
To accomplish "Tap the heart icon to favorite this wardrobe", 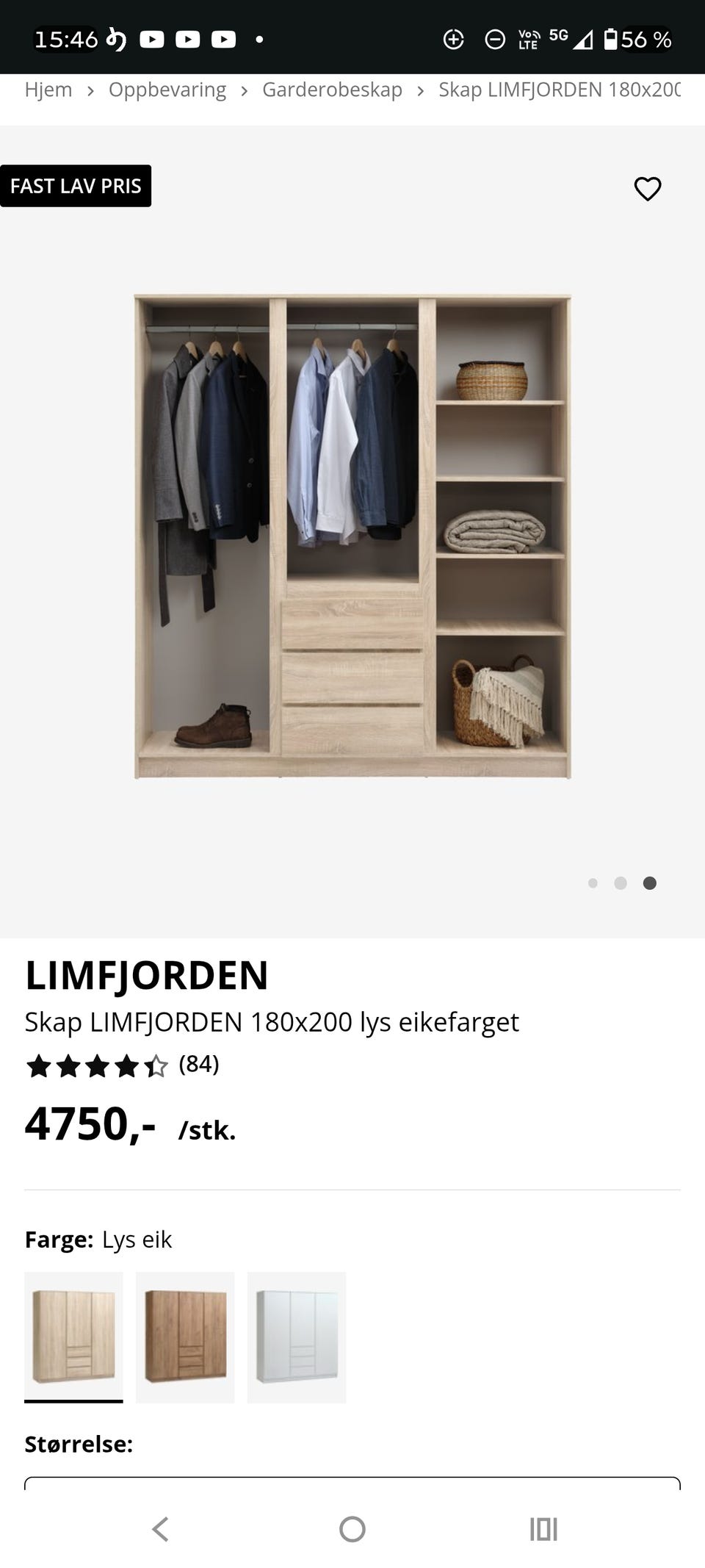I will pyautogui.click(x=647, y=189).
